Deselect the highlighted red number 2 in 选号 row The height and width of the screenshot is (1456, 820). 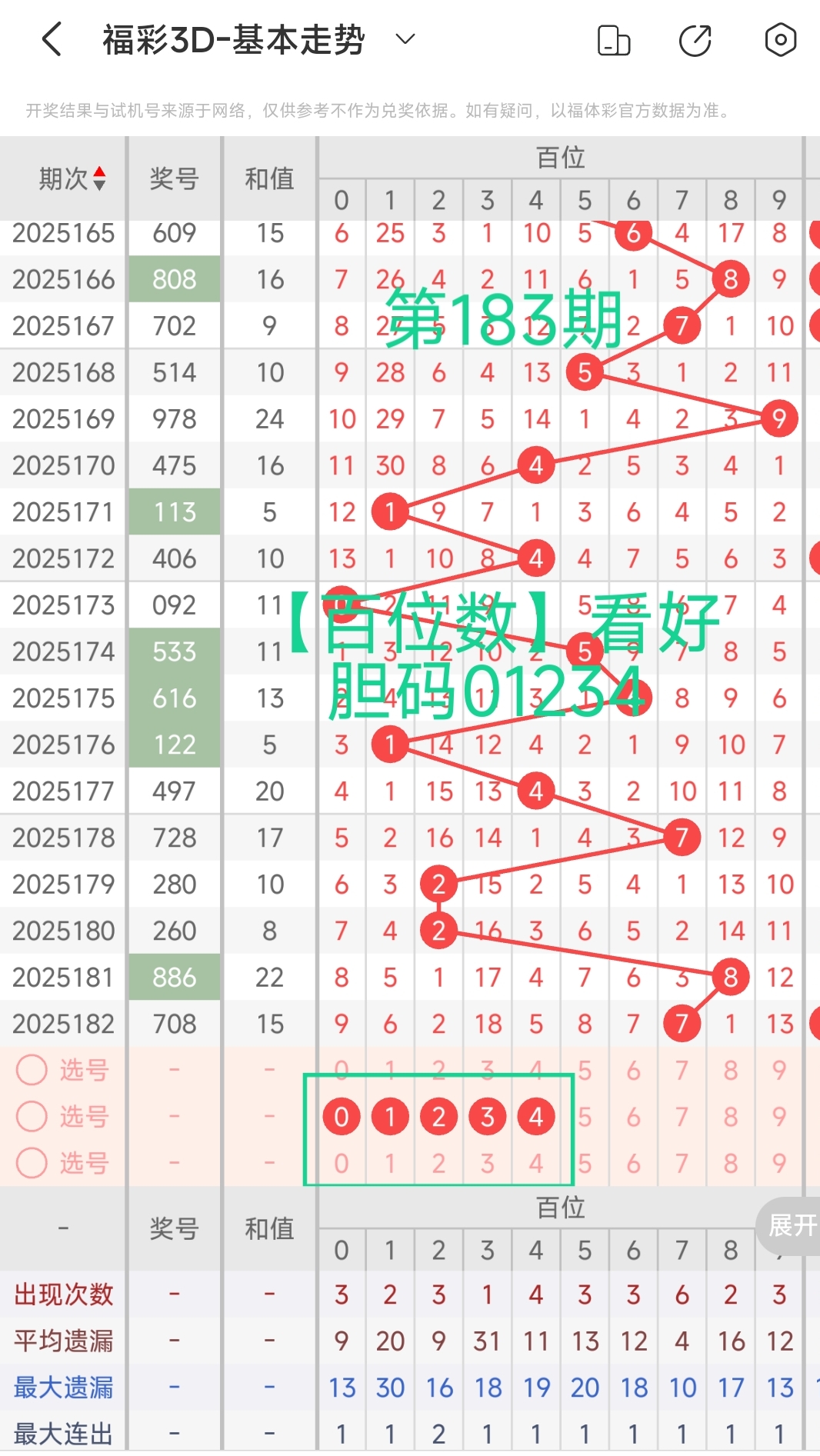point(438,1117)
